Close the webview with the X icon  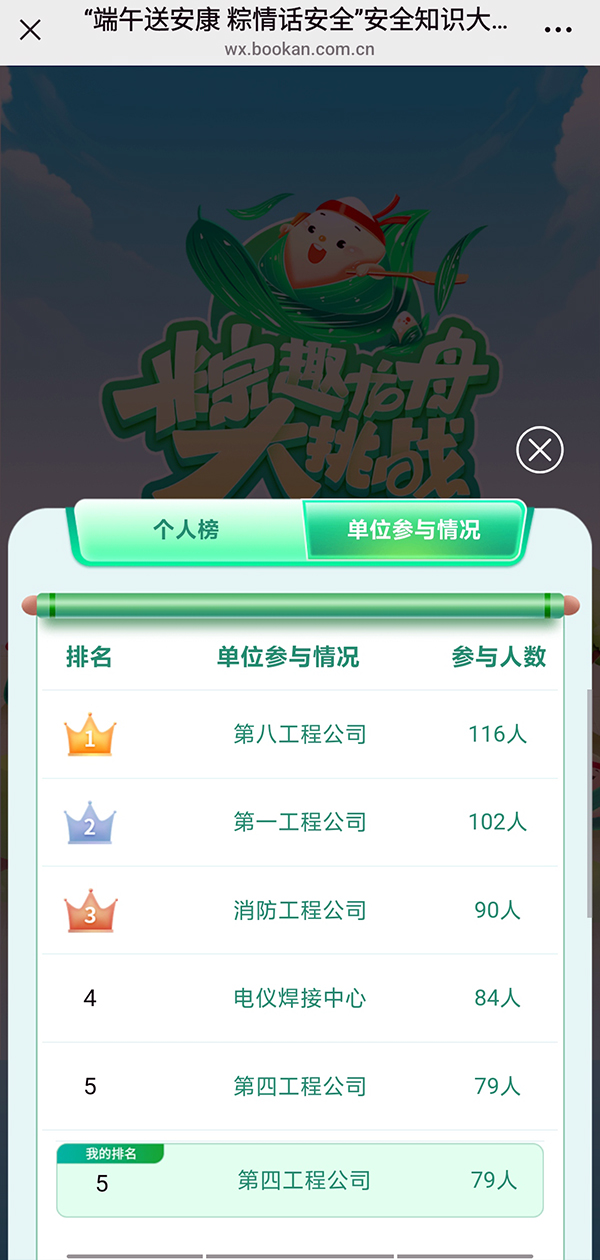(31, 30)
